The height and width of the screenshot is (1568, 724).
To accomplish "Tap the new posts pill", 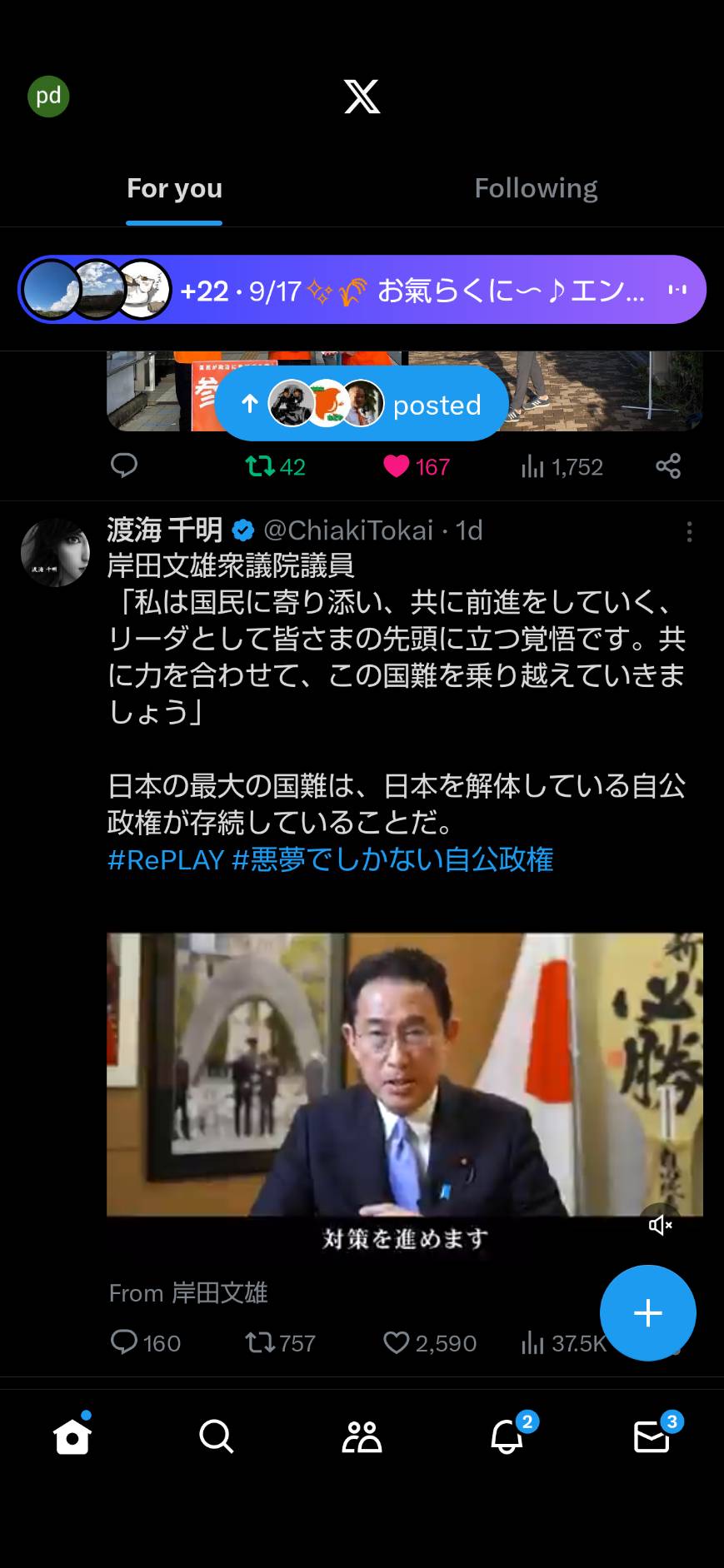I will 361,405.
